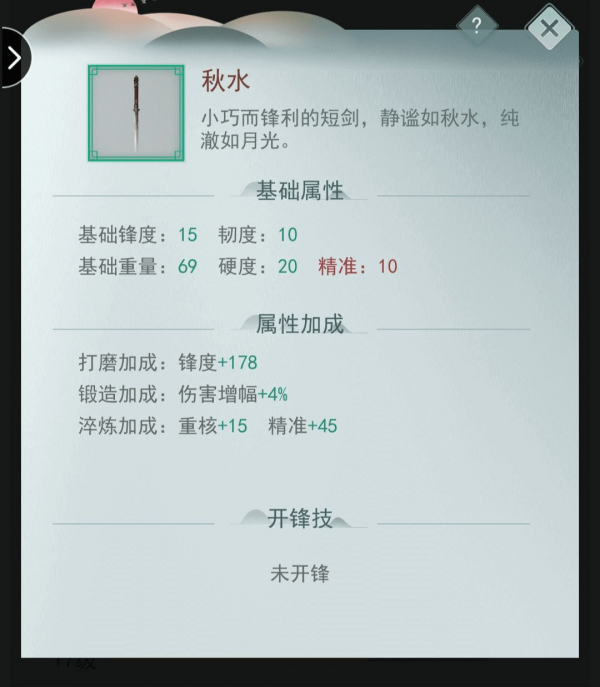Expand the side panel arrow
The image size is (600, 687).
point(13,58)
